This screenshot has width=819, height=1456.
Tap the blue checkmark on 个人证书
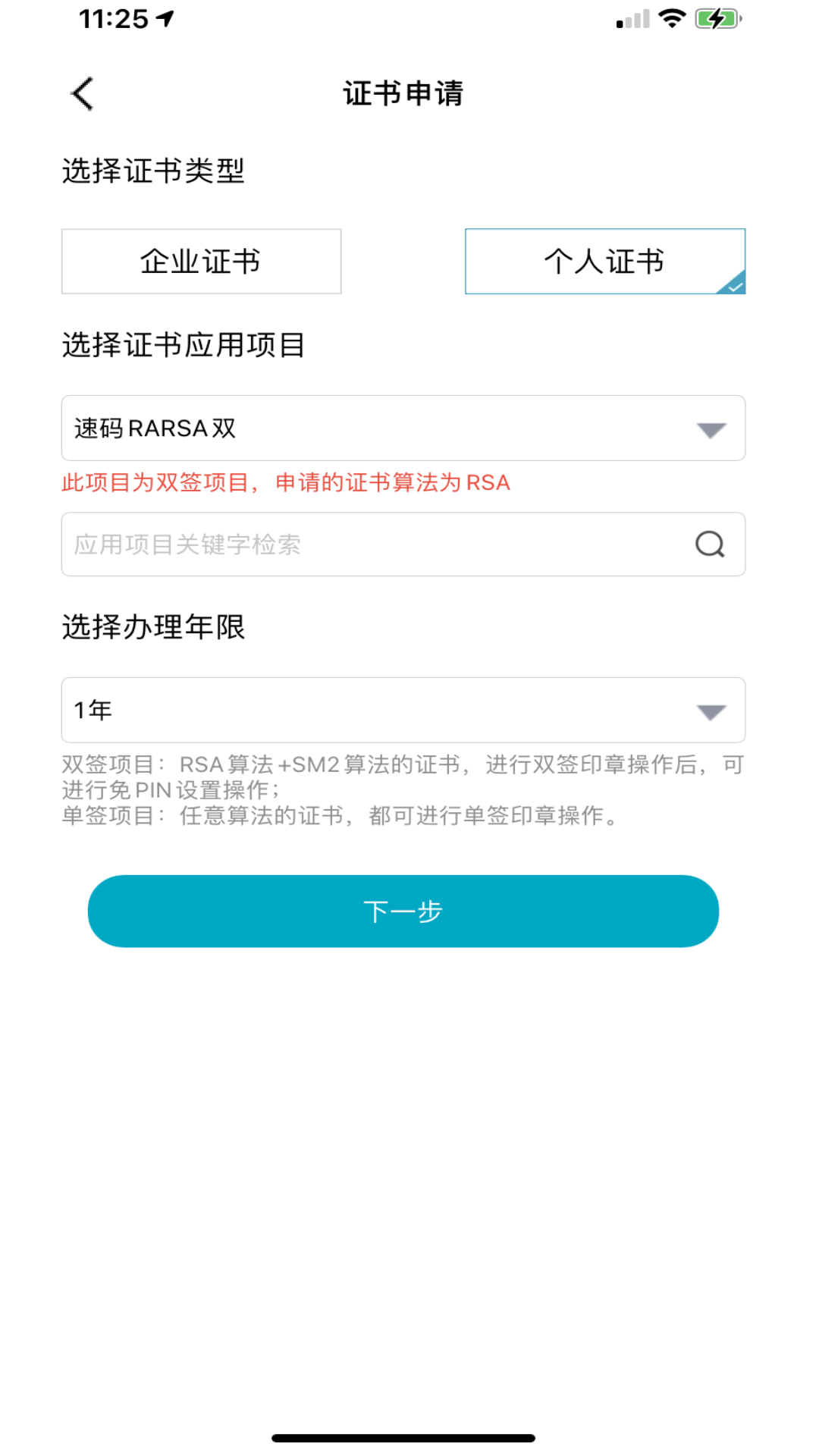pyautogui.click(x=733, y=285)
